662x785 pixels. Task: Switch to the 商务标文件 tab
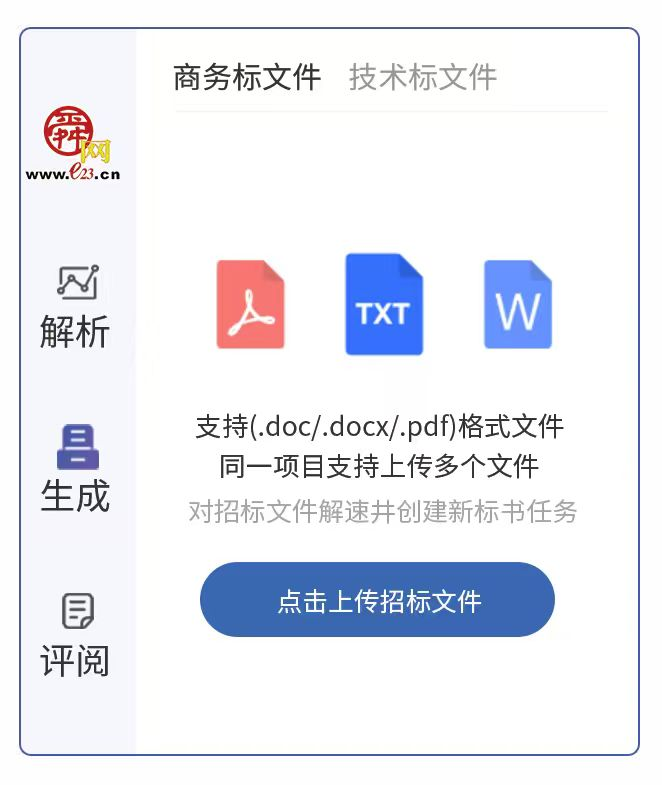pos(247,77)
